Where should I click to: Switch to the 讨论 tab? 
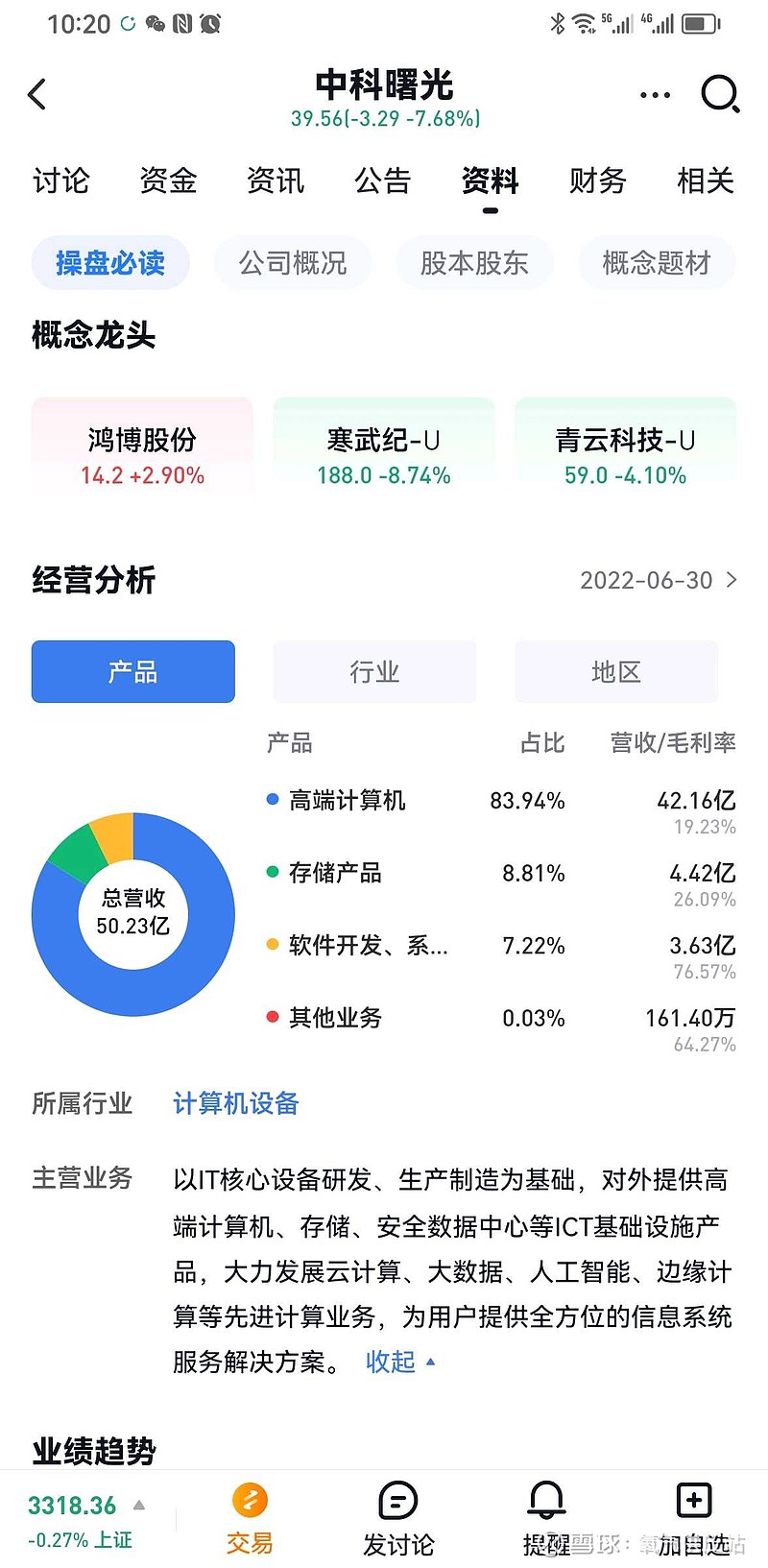61,181
